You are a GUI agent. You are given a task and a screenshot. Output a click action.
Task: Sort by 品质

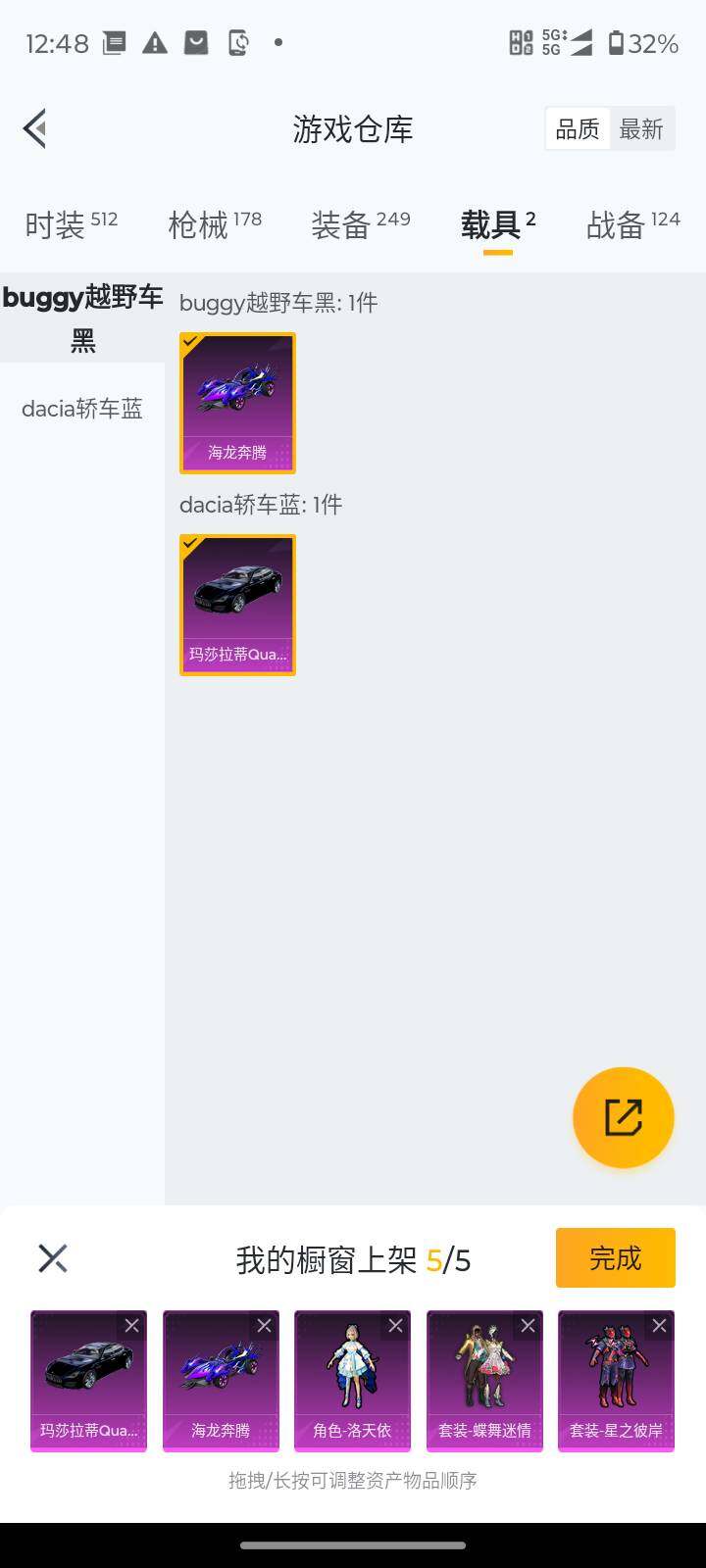(x=578, y=128)
